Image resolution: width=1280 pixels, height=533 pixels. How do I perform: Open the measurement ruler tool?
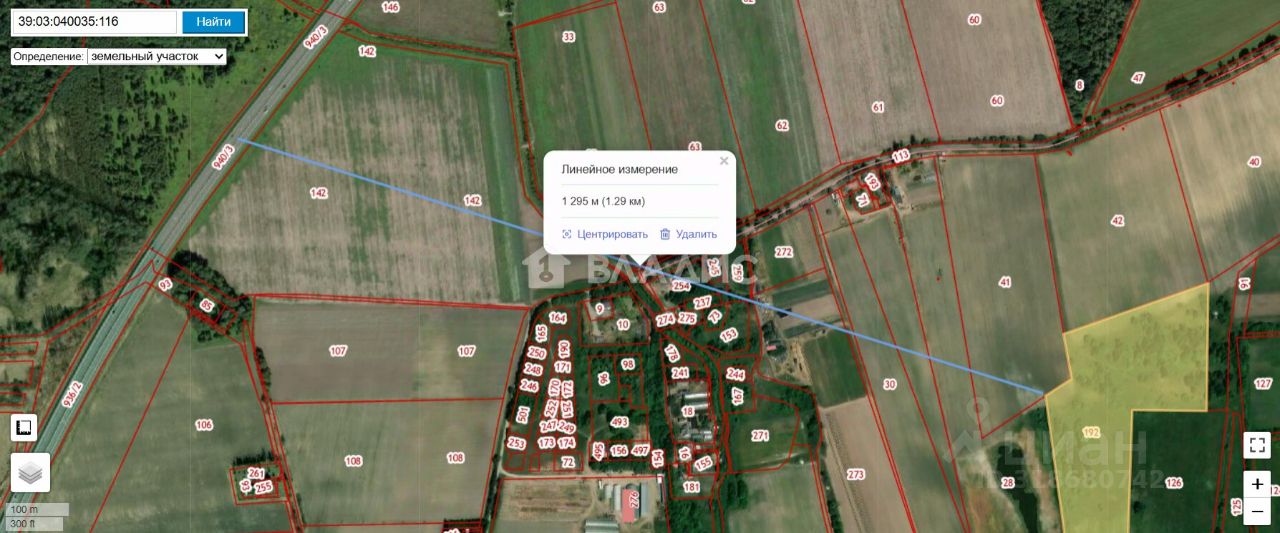pyautogui.click(x=24, y=428)
